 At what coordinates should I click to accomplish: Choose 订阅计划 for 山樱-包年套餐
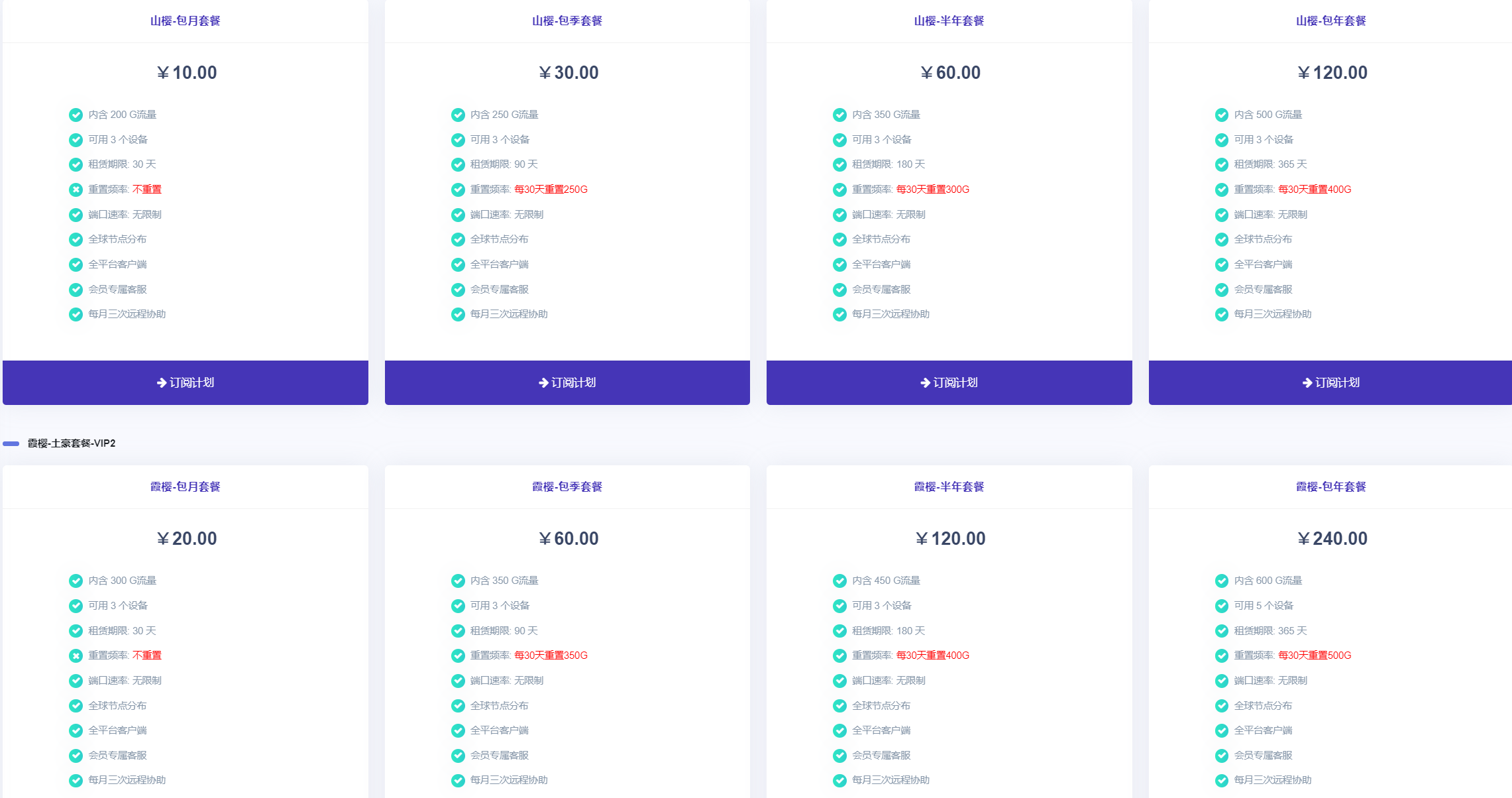click(x=1330, y=382)
